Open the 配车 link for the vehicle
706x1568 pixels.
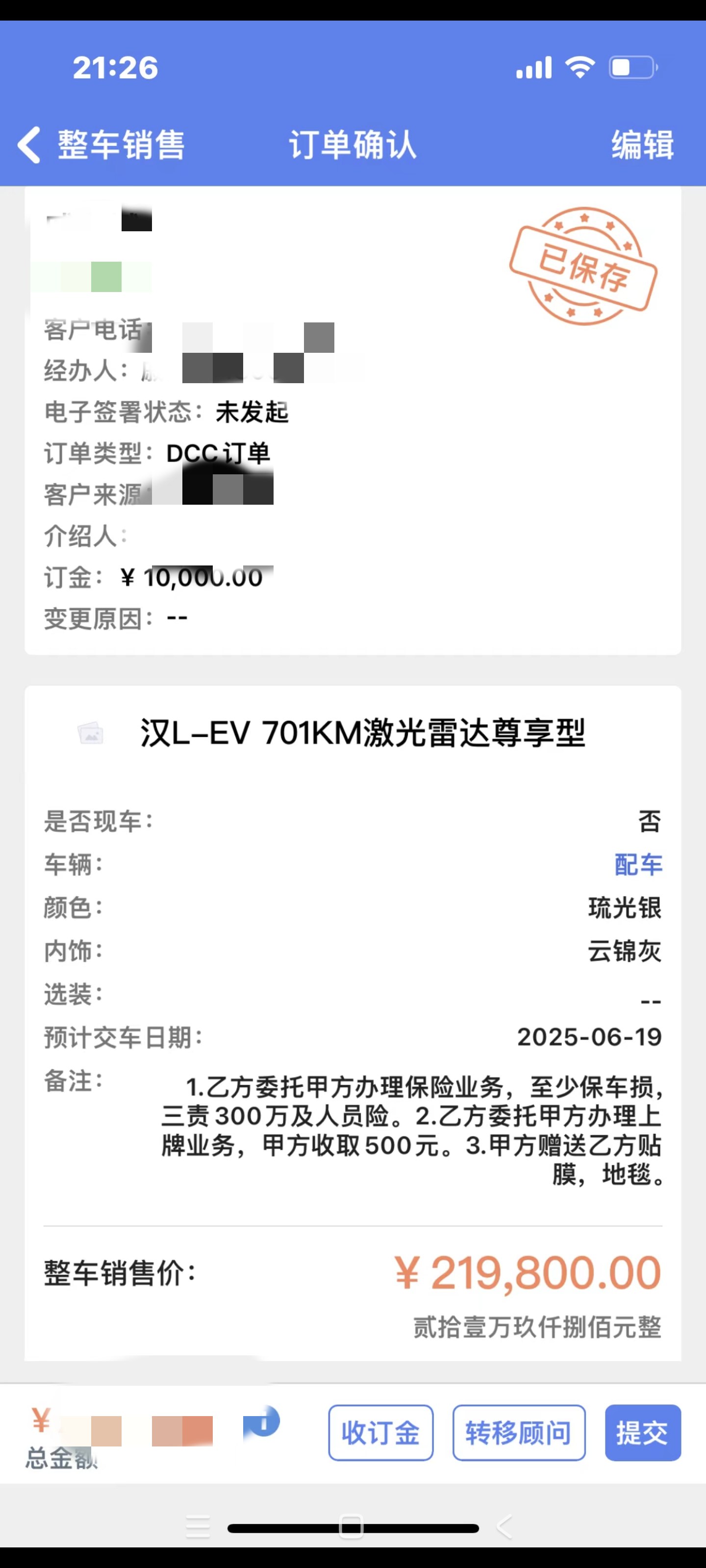pyautogui.click(x=638, y=864)
